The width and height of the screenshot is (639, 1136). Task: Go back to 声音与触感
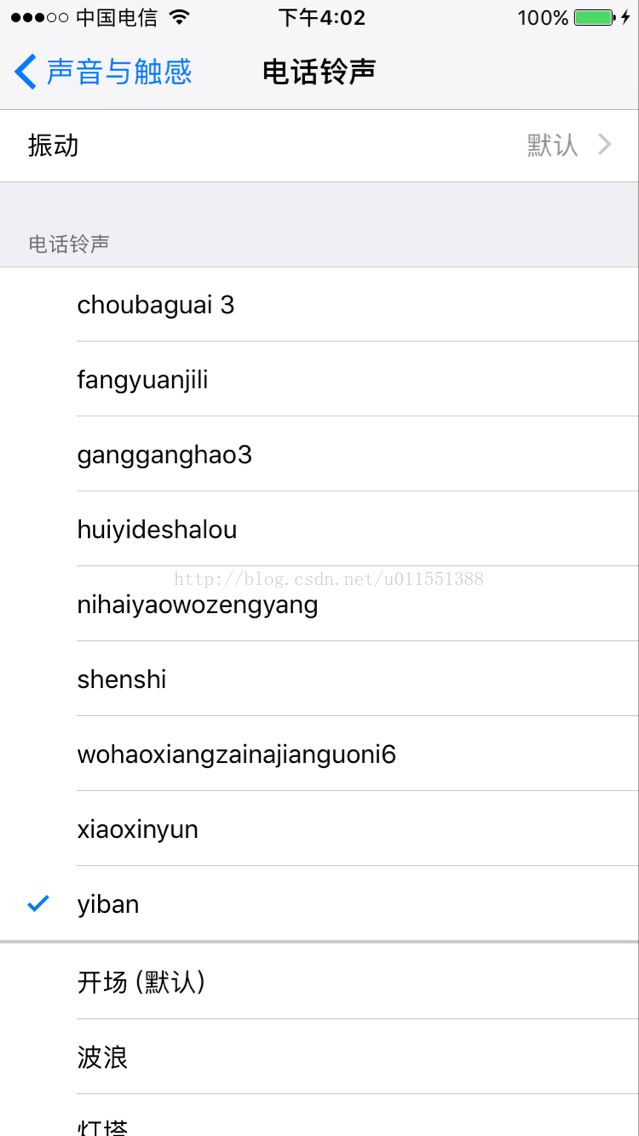(103, 72)
